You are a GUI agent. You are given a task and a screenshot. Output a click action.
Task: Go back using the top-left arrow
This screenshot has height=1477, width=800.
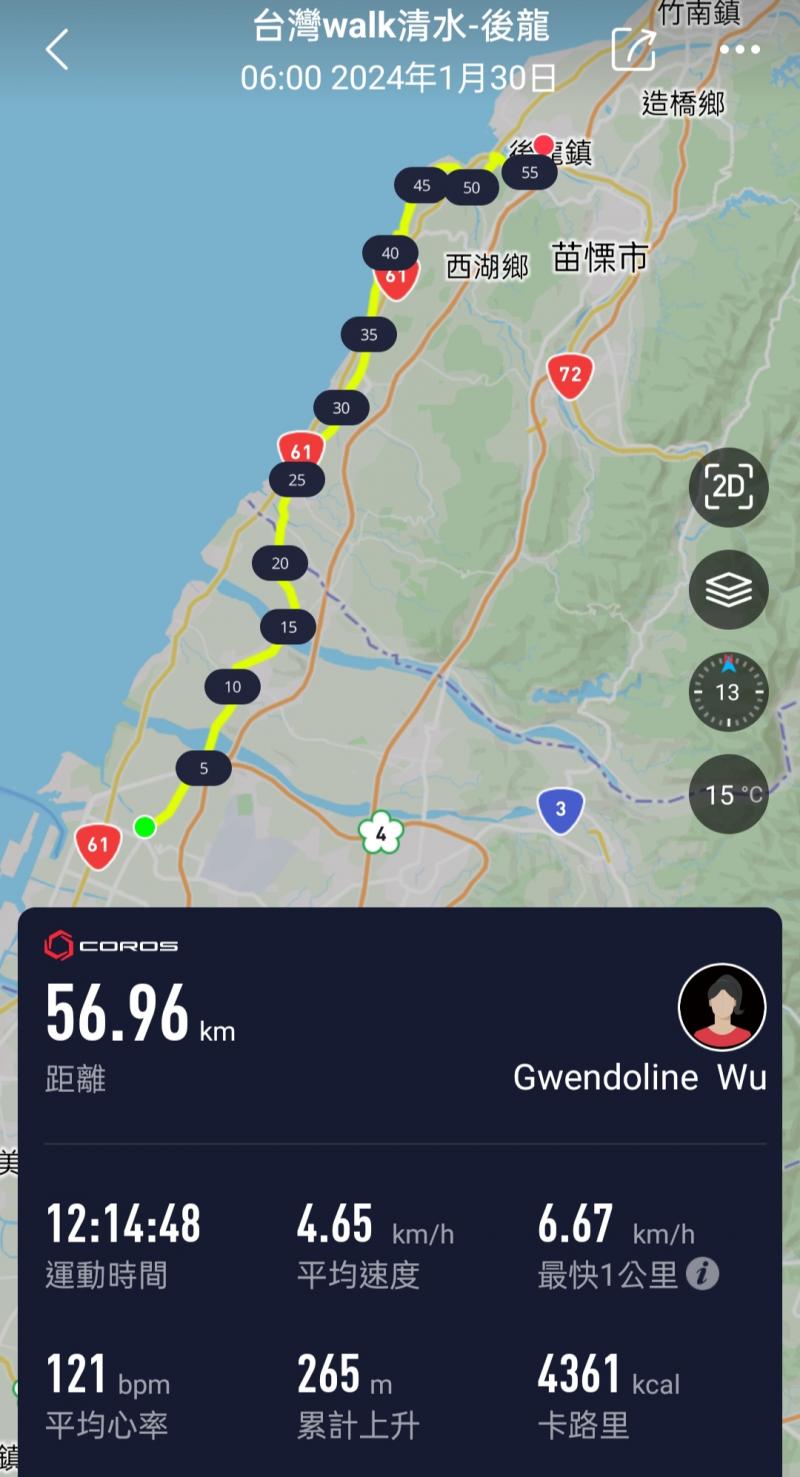(57, 49)
